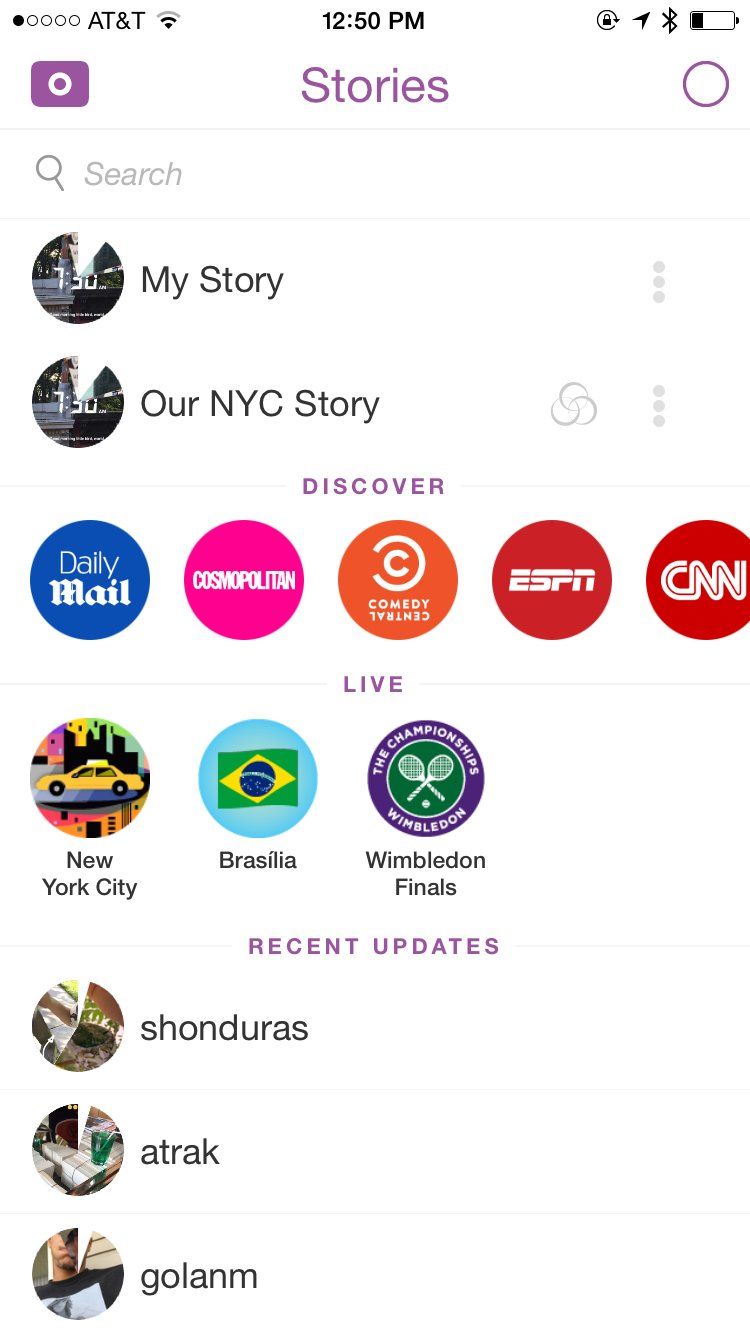Open the Brasília live story
The image size is (750, 1334).
258,778
